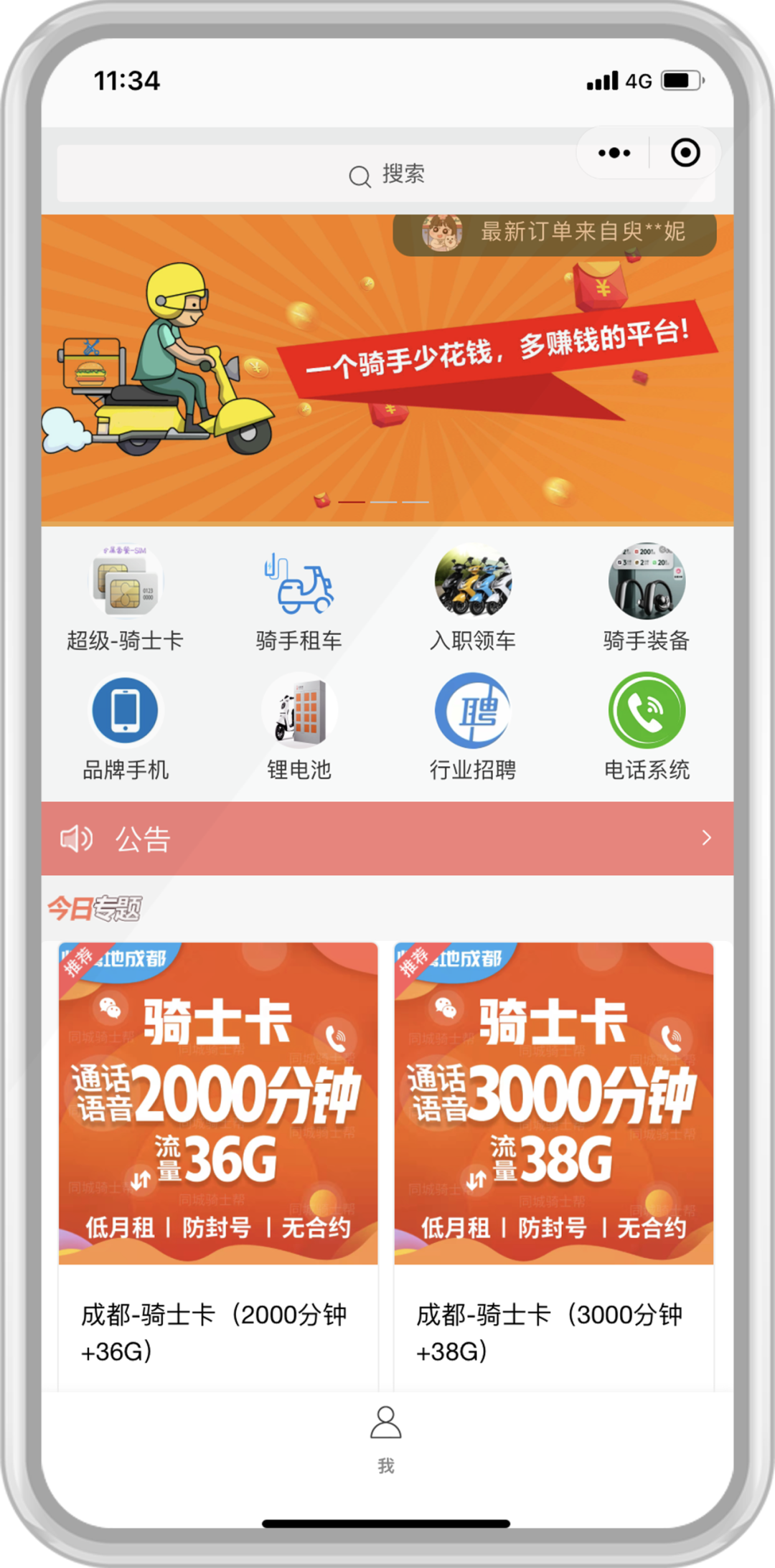This screenshot has width=775, height=1568.
Task: View 锂电池 category
Action: tap(299, 726)
